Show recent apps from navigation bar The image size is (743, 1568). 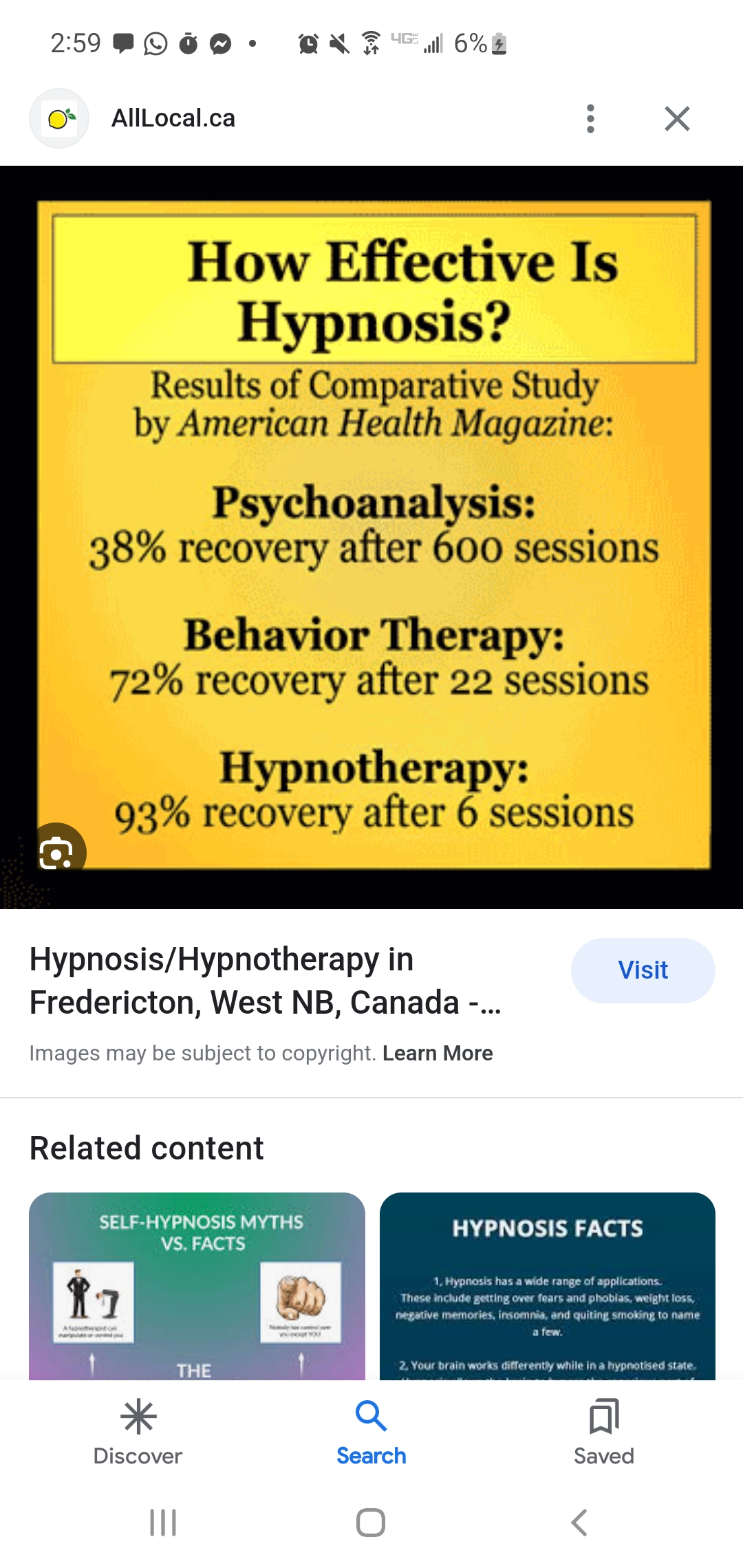point(163,1523)
